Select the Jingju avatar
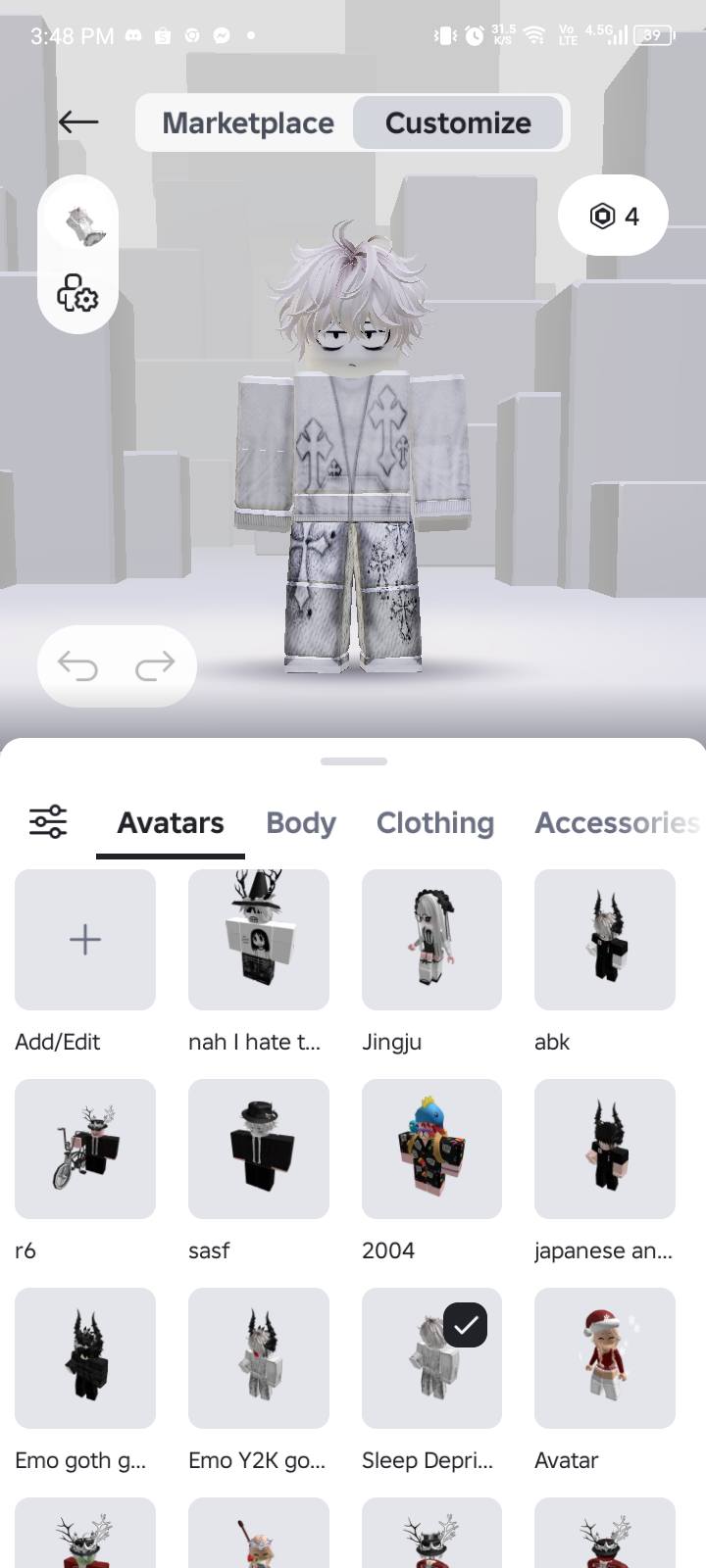 tap(431, 939)
